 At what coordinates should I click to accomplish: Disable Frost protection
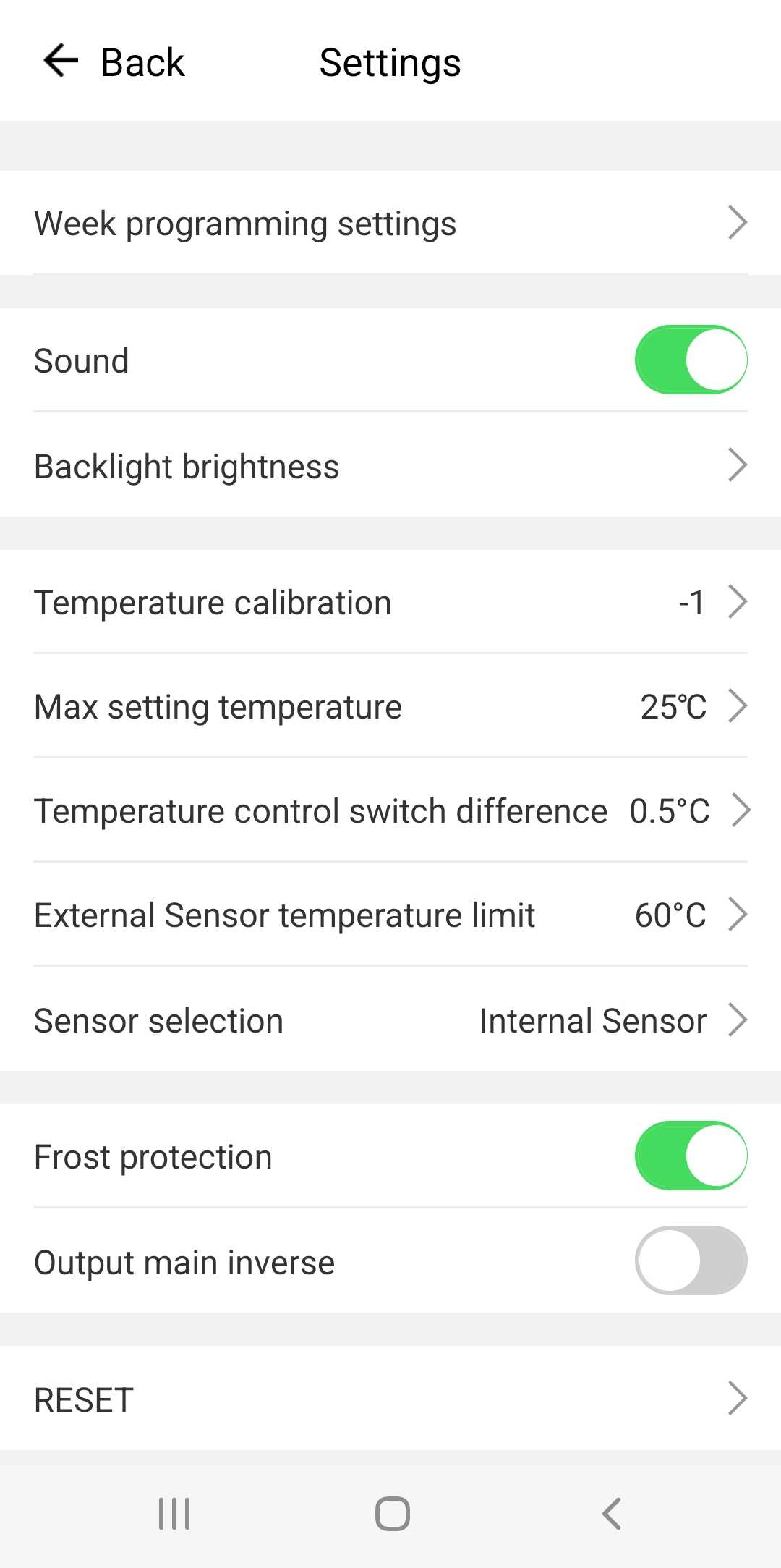[x=691, y=1156]
